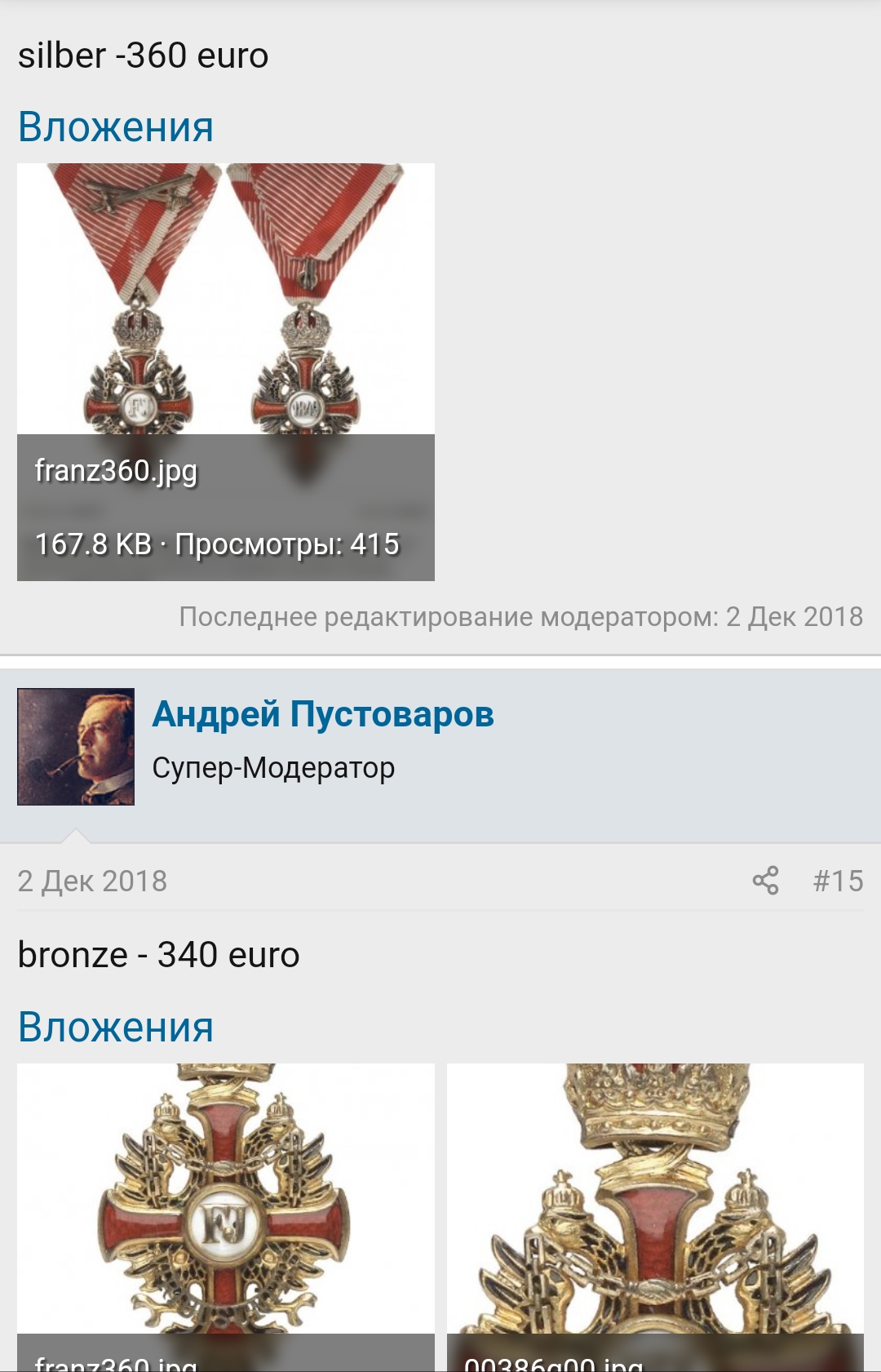Tap Андрей Пустоваров's avatar picture
This screenshot has width=881, height=1372.
pos(76,747)
